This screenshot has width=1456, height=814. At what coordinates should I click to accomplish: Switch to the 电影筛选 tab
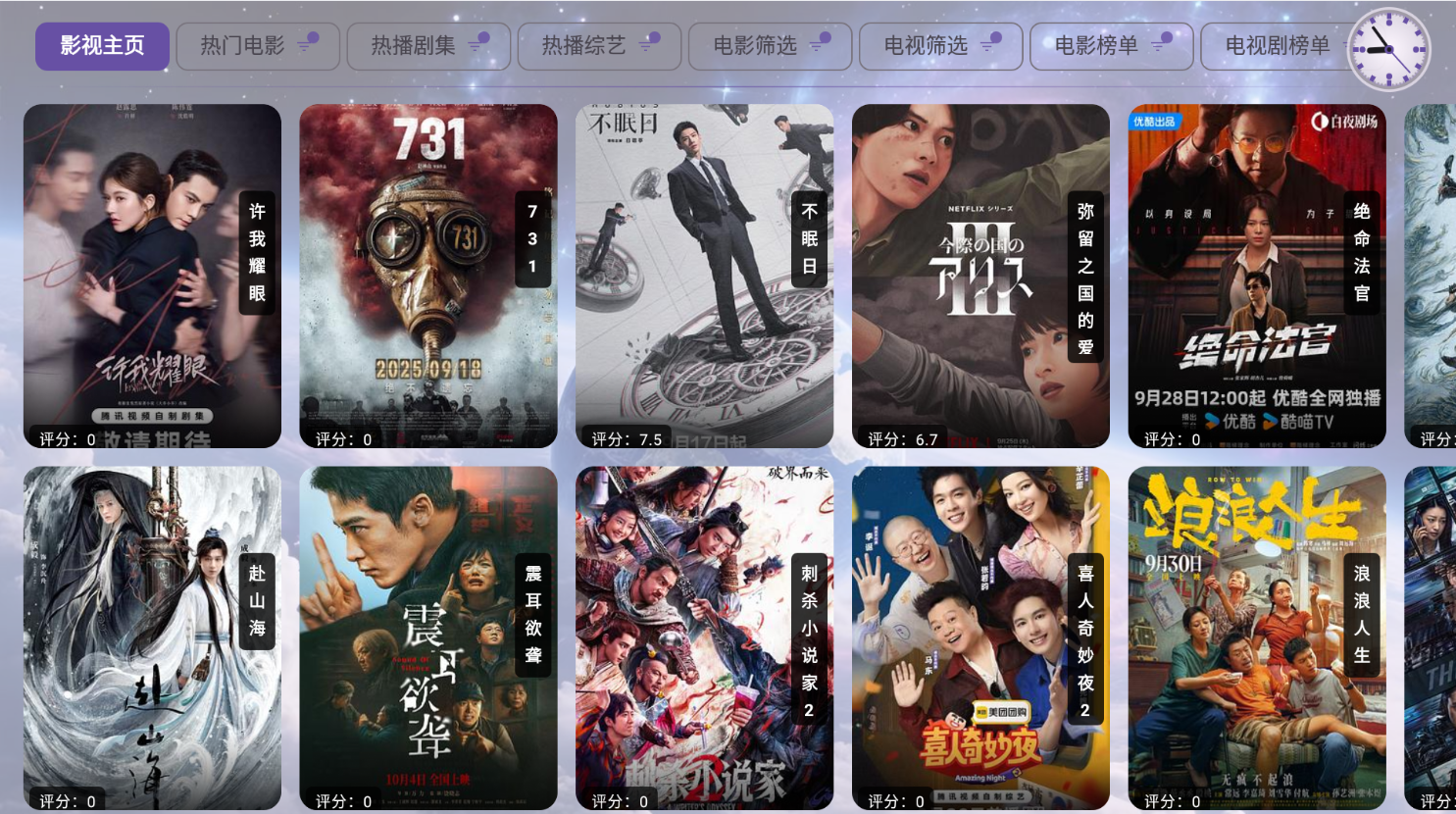tap(770, 46)
